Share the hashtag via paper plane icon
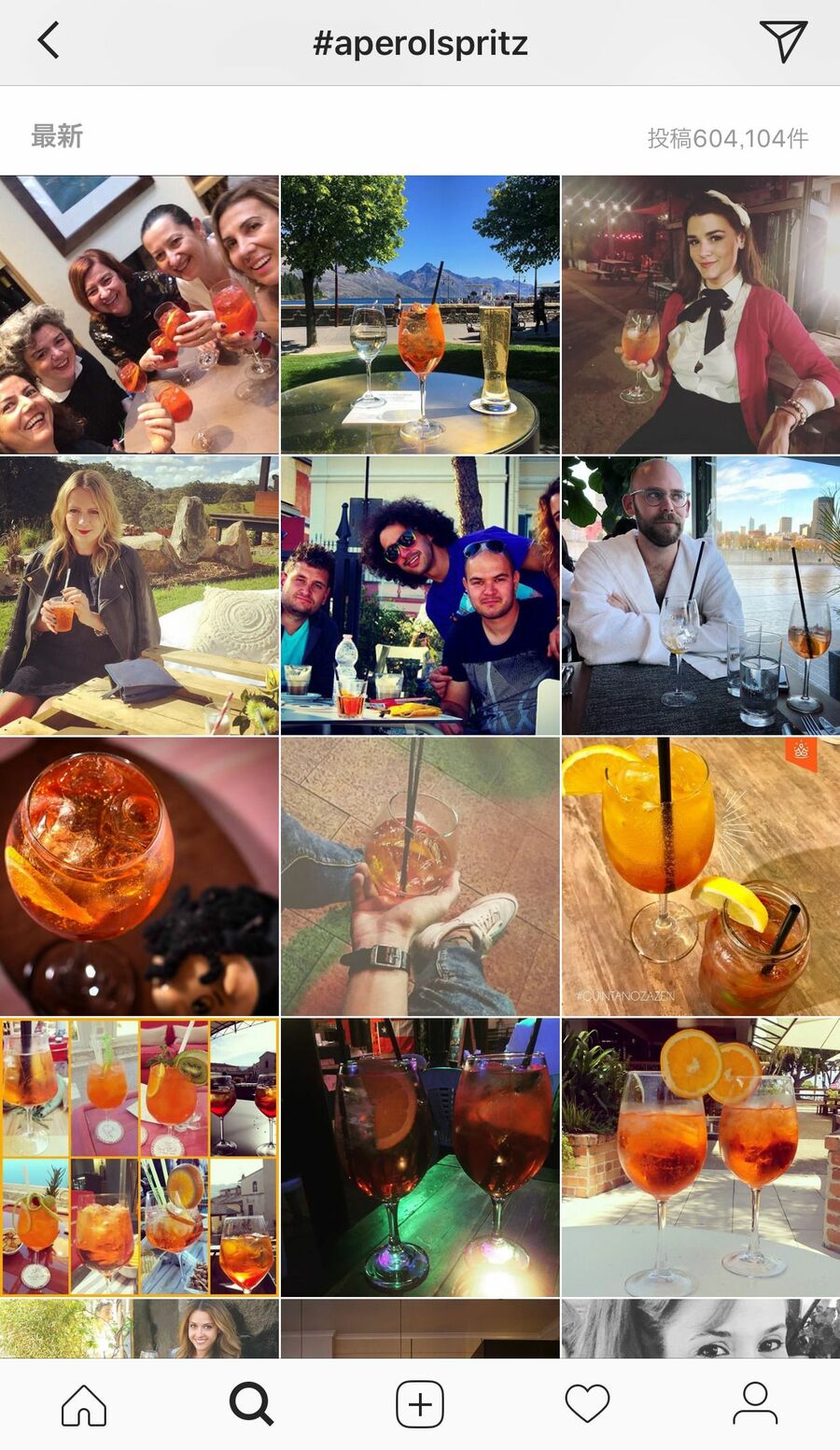 (782, 41)
